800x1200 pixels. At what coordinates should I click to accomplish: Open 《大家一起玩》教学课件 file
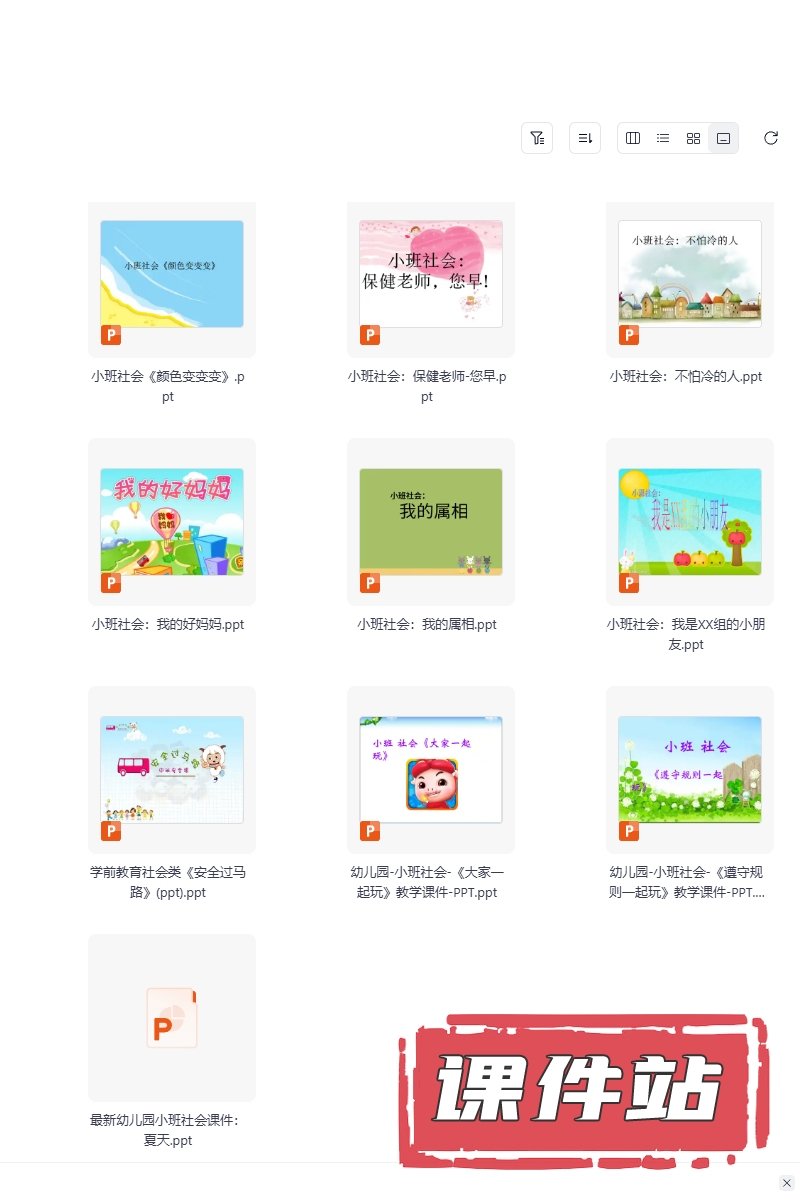pos(431,770)
